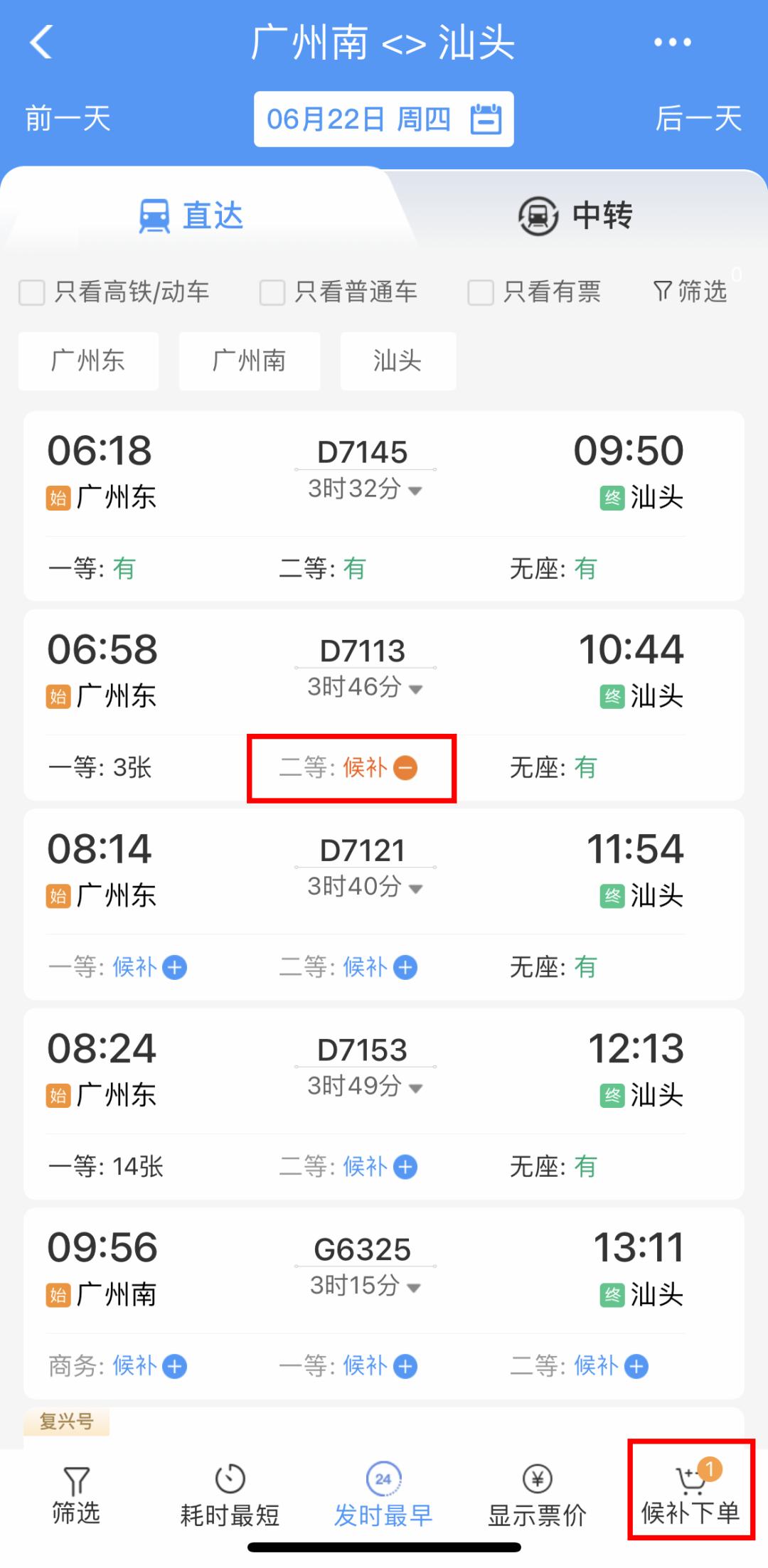
Task: Remove D7113 waitlist with orange minus
Action: (x=406, y=768)
